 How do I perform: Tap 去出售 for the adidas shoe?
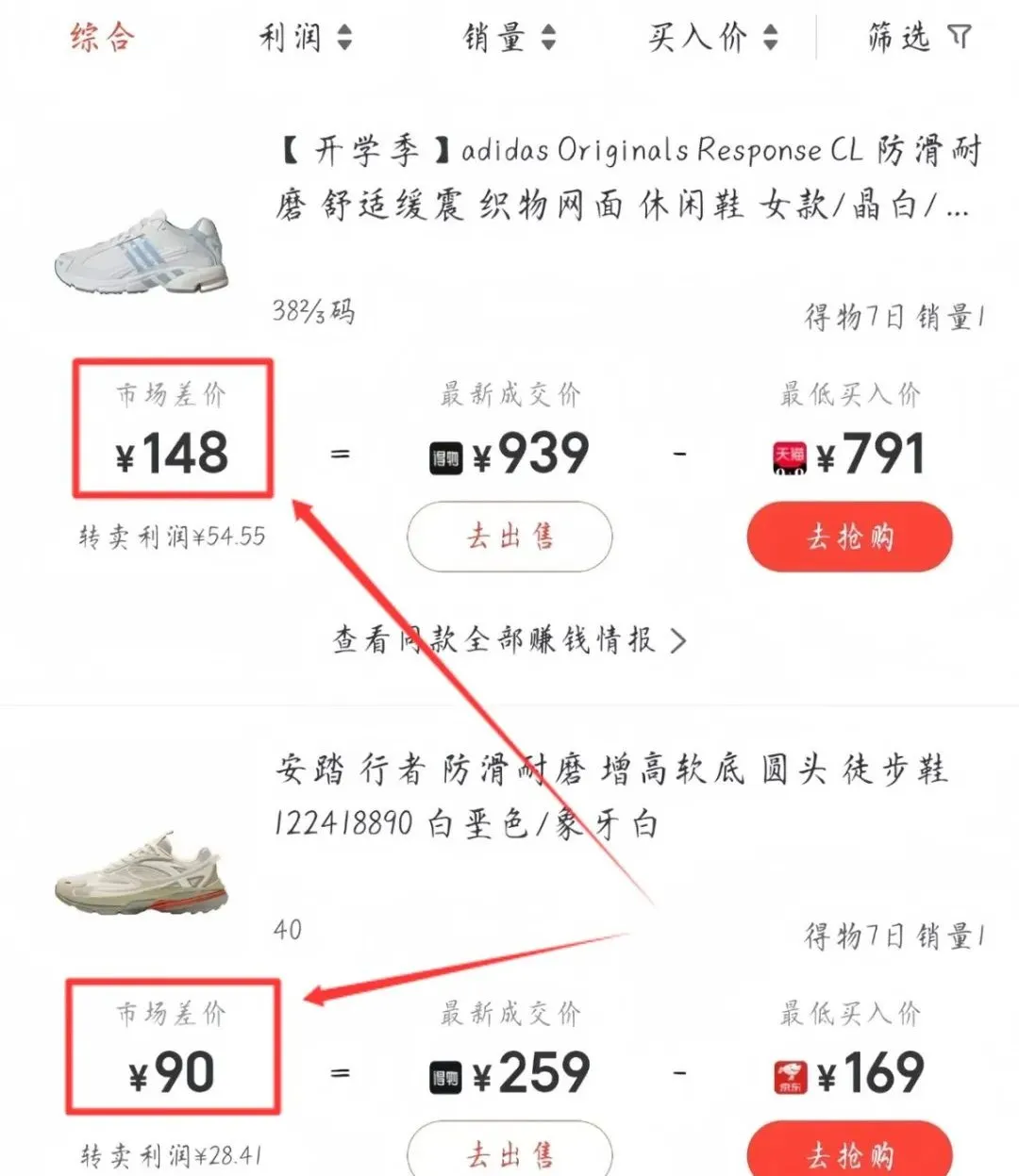click(509, 537)
